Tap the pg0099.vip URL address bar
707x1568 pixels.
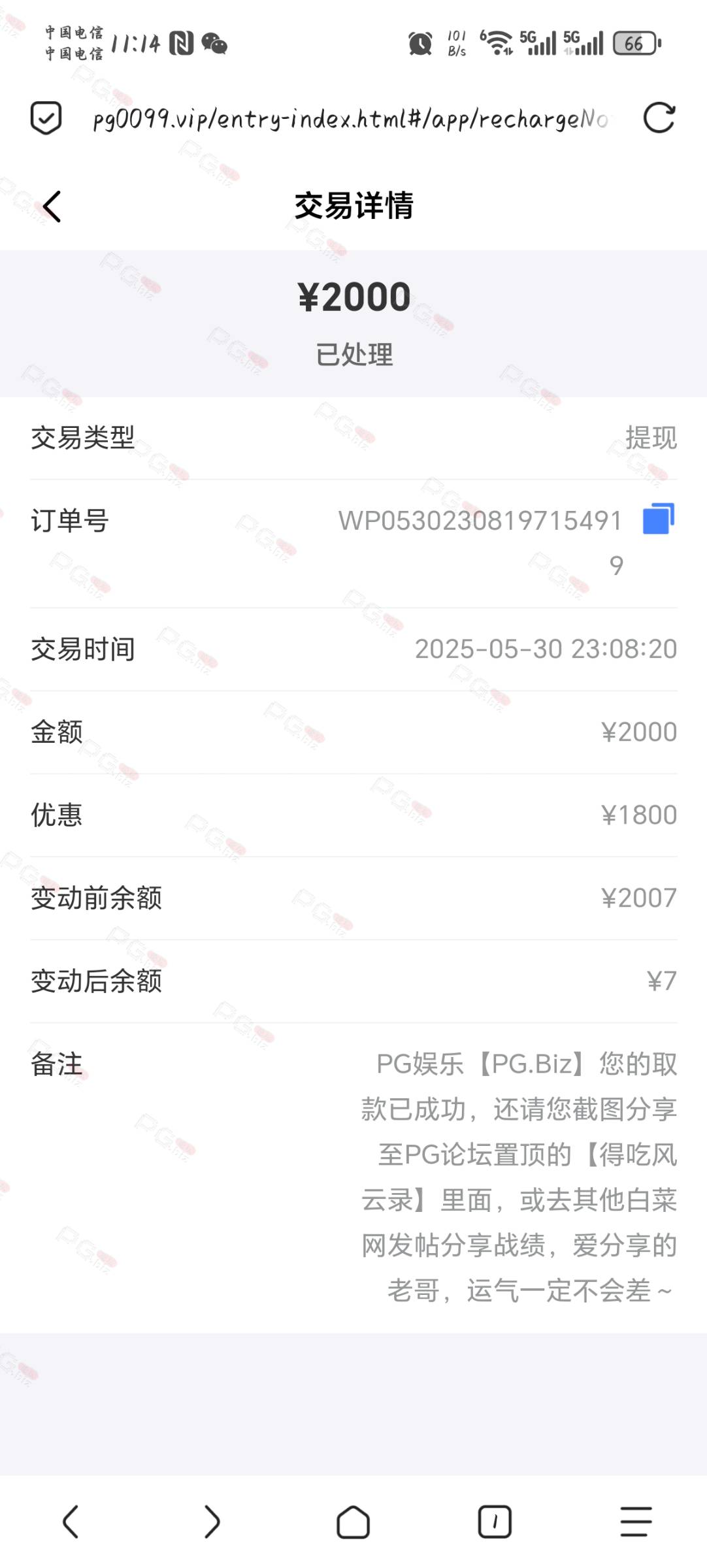351,118
